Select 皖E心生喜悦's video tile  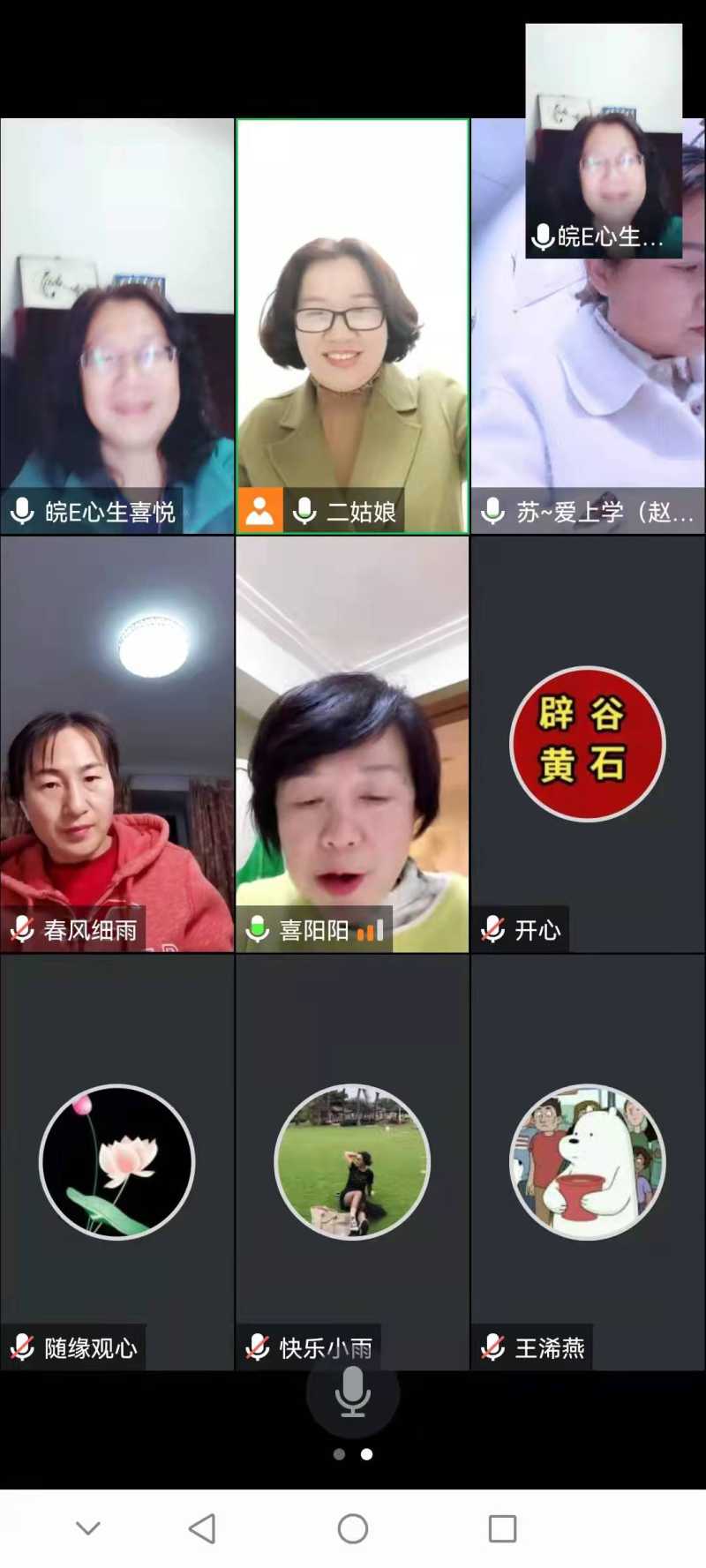tap(117, 326)
